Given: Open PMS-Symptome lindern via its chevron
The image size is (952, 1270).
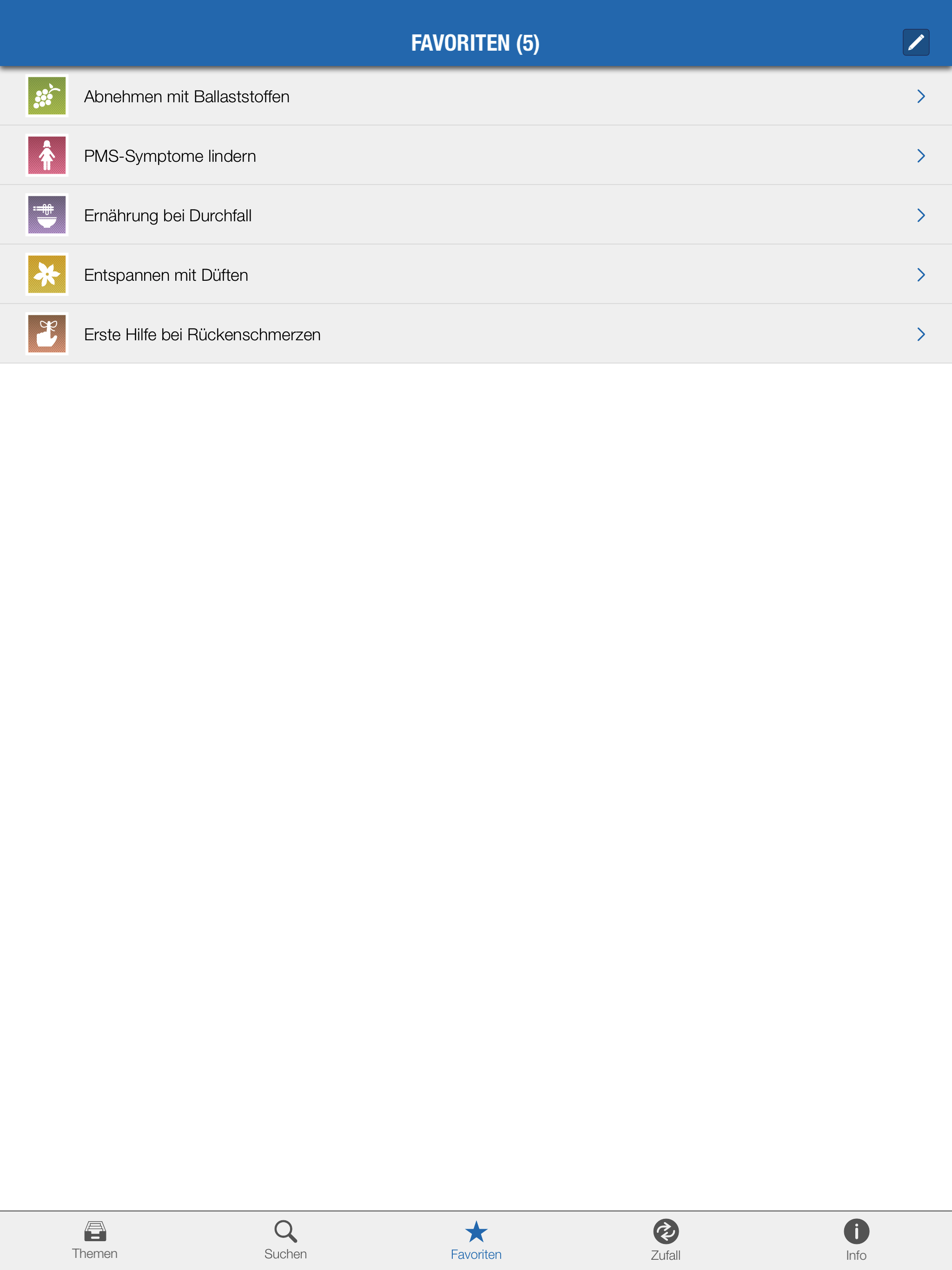Looking at the screenshot, I should coord(921,155).
